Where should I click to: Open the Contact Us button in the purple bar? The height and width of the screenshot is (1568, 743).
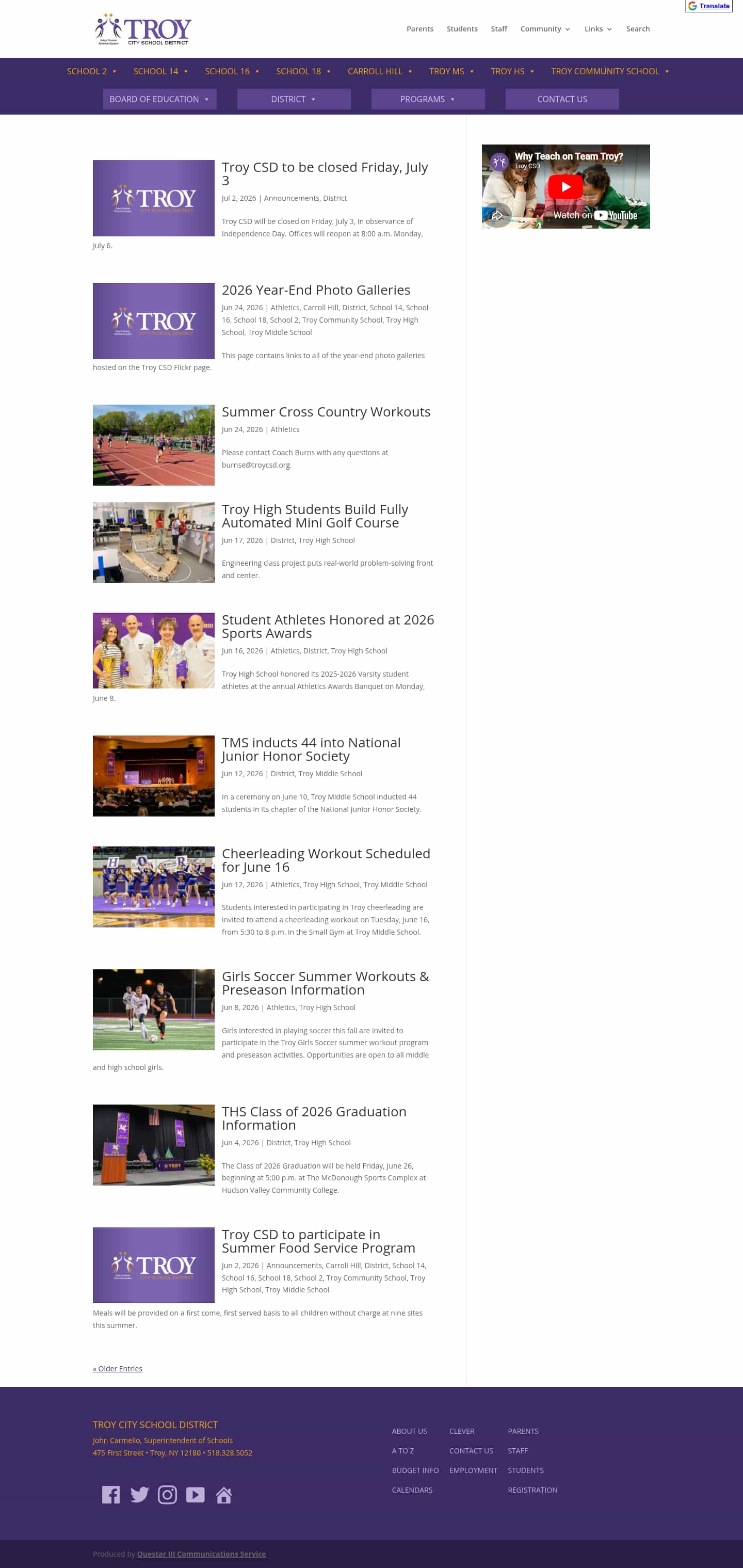click(x=562, y=99)
